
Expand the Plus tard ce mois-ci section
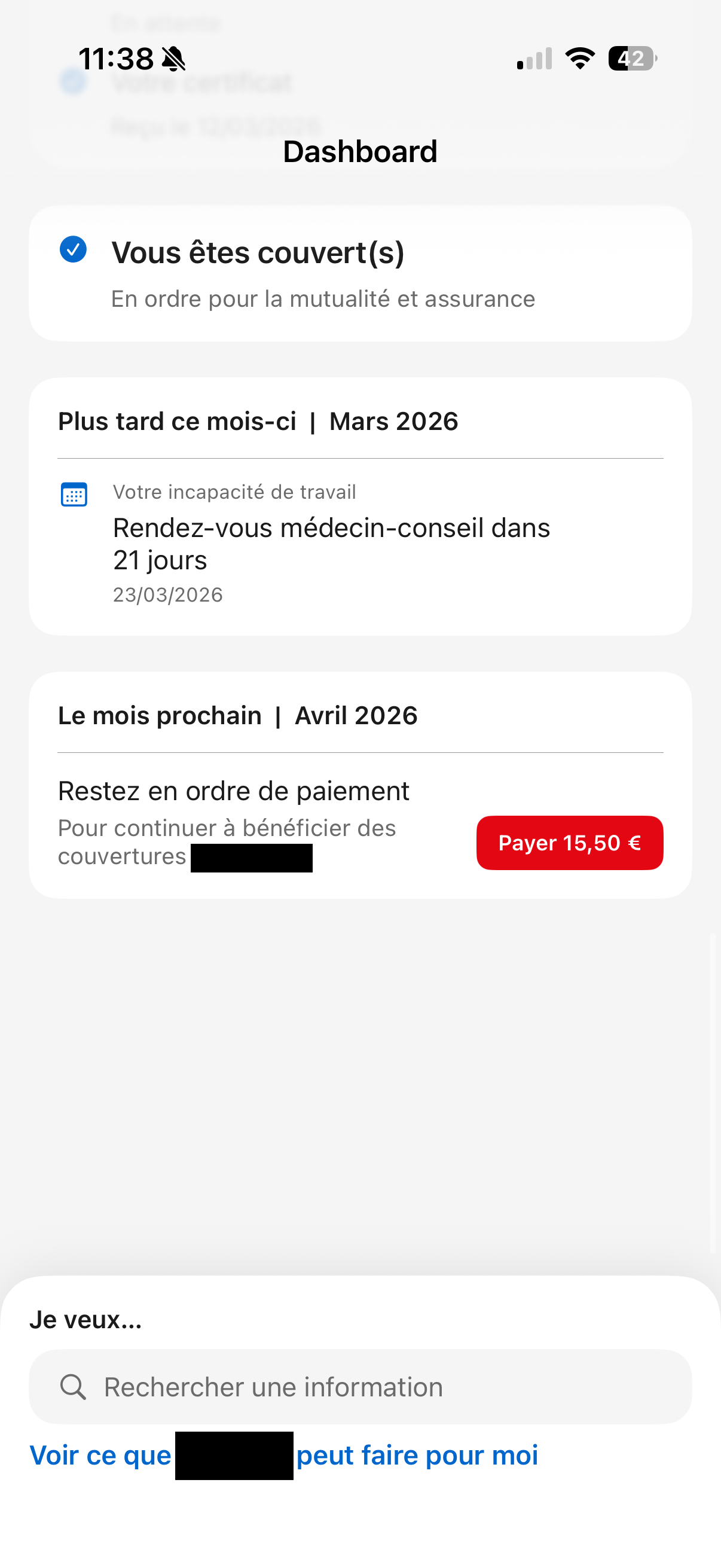258,420
